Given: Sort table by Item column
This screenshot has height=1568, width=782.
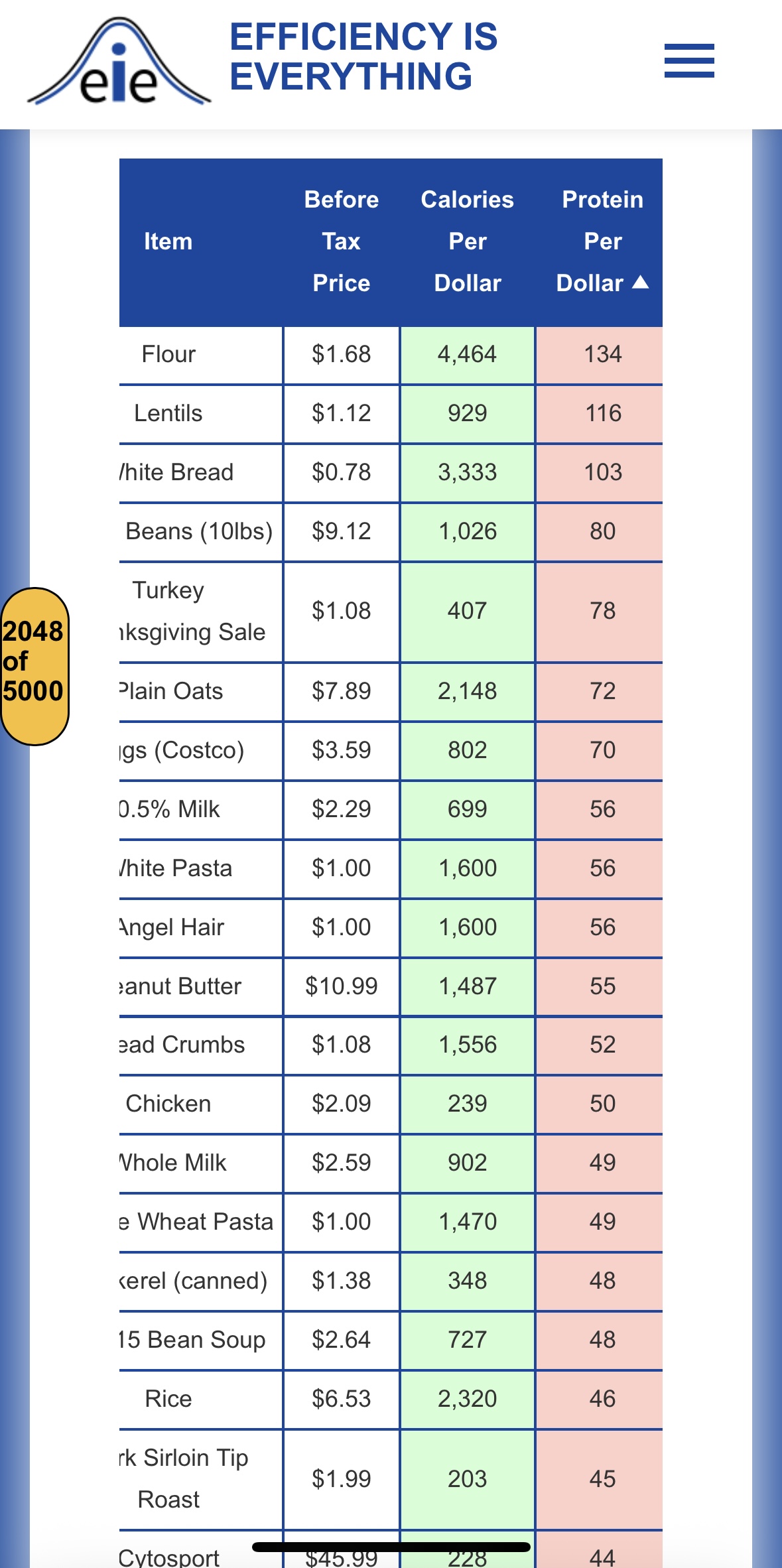Looking at the screenshot, I should 168,241.
